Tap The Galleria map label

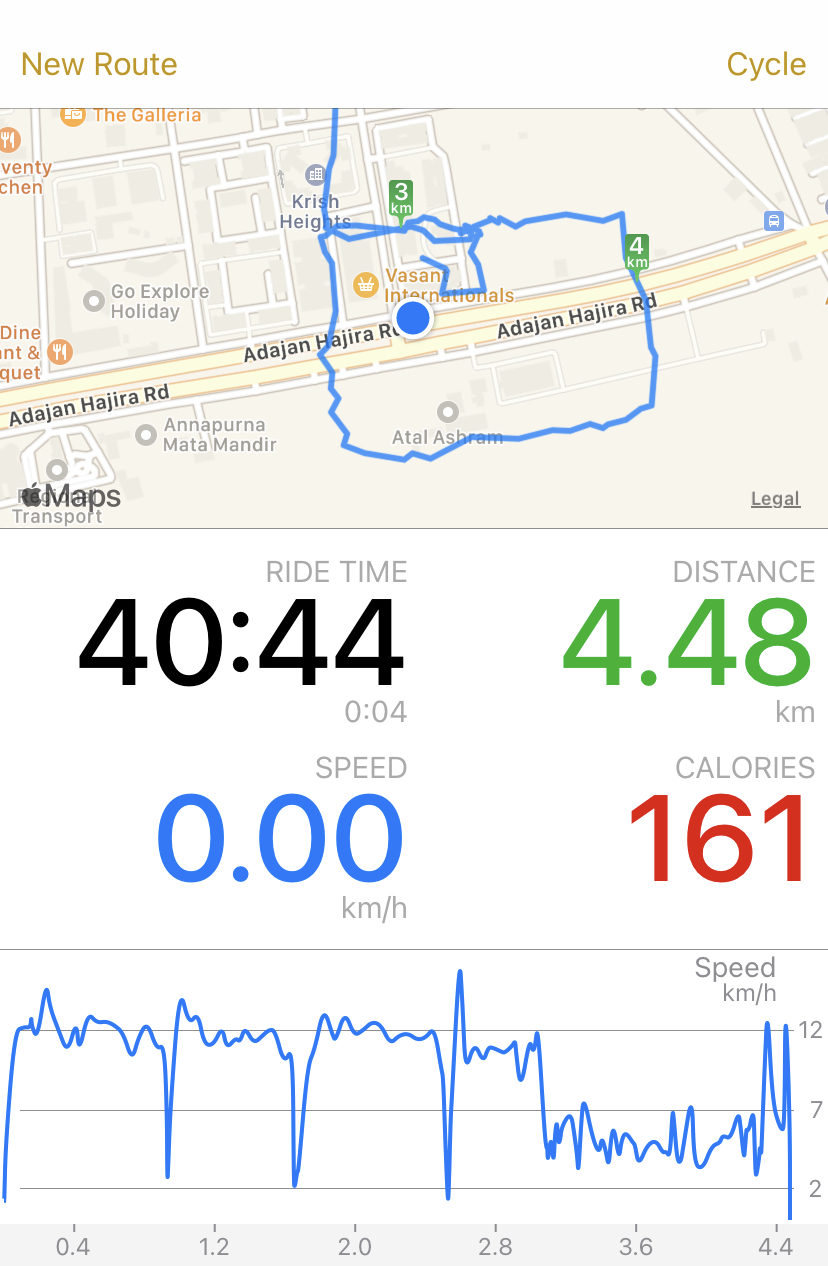(73, 115)
